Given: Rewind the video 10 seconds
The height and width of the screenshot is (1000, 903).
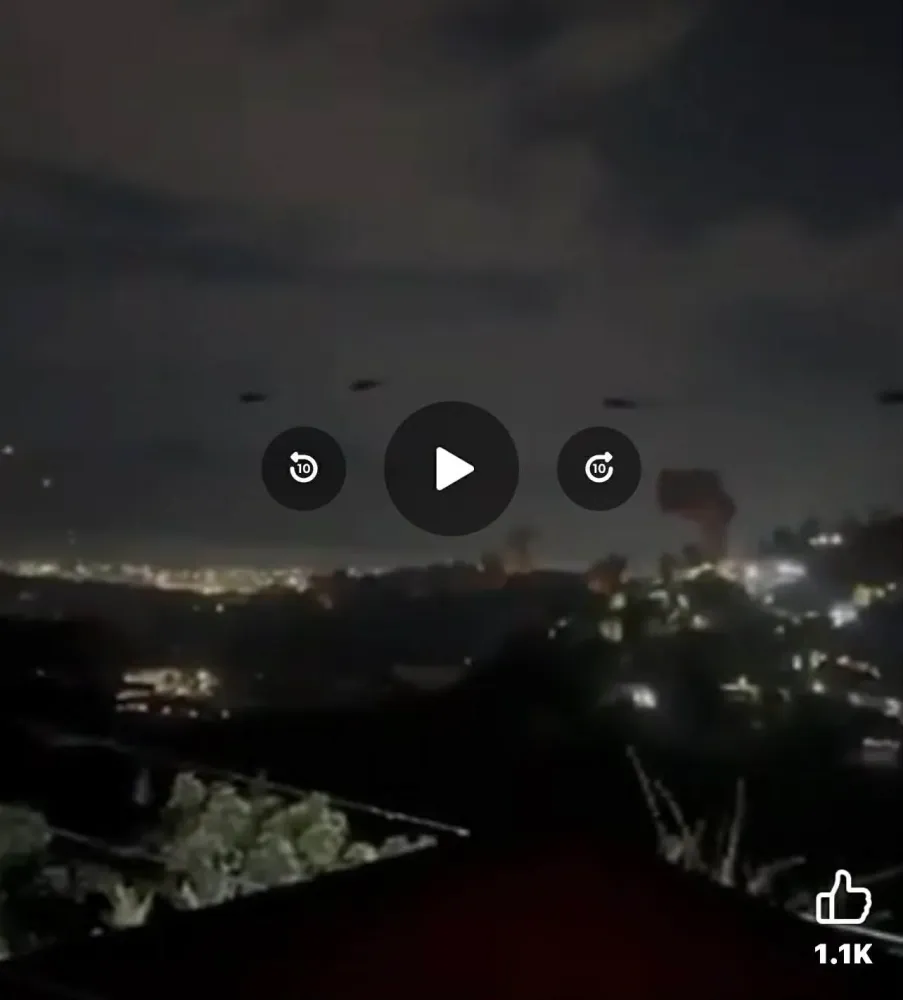Looking at the screenshot, I should click(303, 468).
